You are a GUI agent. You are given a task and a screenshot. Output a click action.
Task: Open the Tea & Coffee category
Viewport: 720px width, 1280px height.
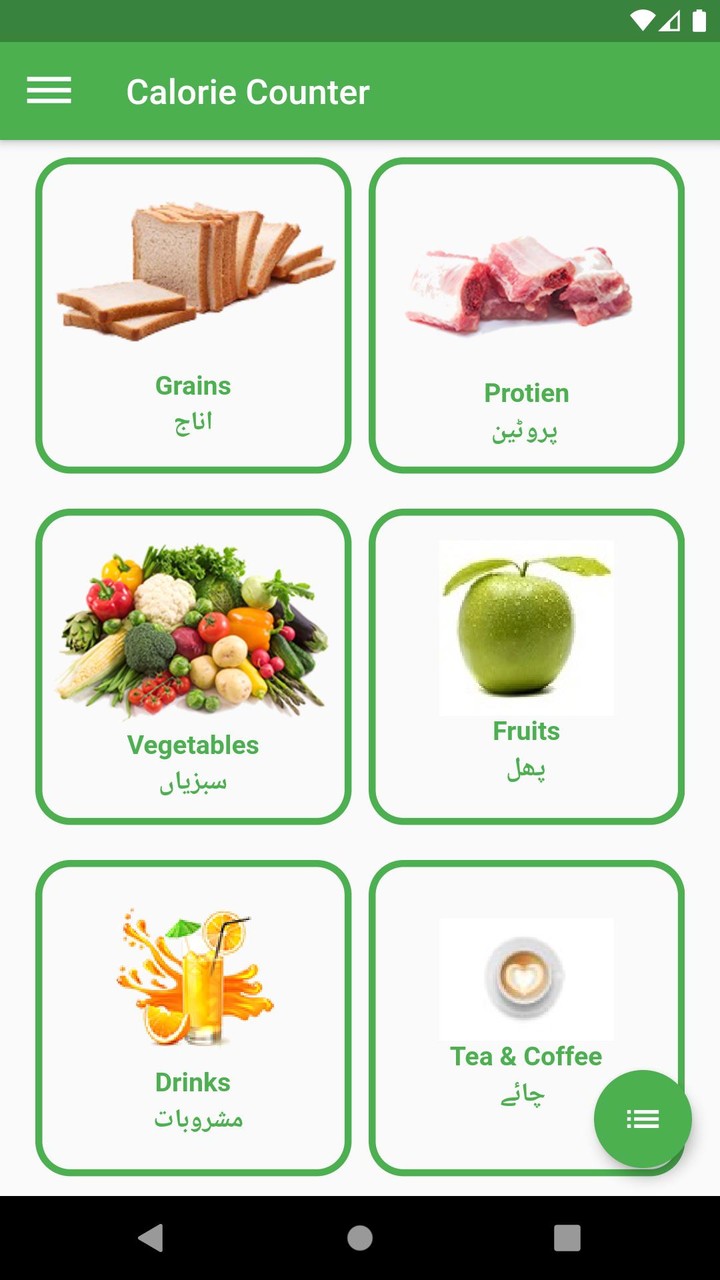click(x=500, y=1000)
